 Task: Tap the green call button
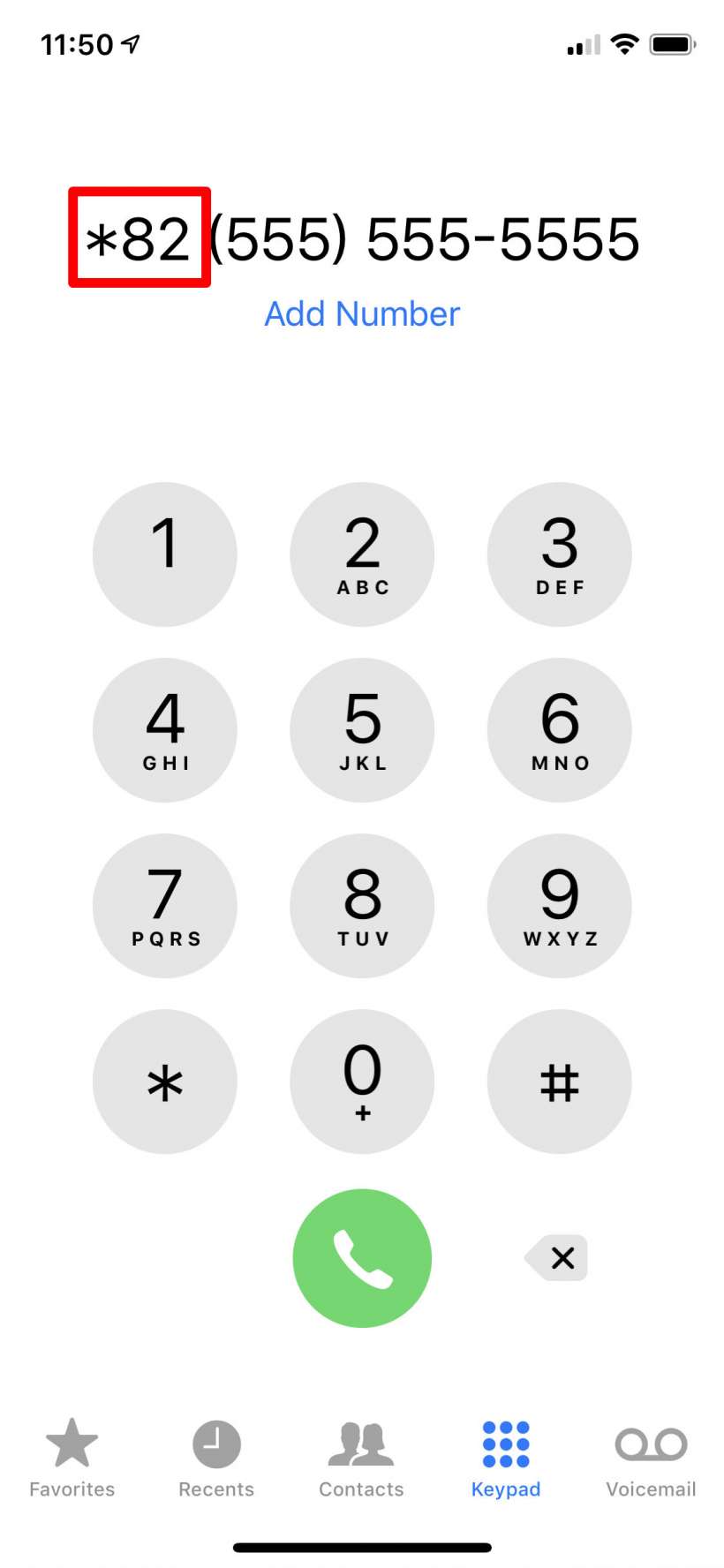click(362, 1257)
